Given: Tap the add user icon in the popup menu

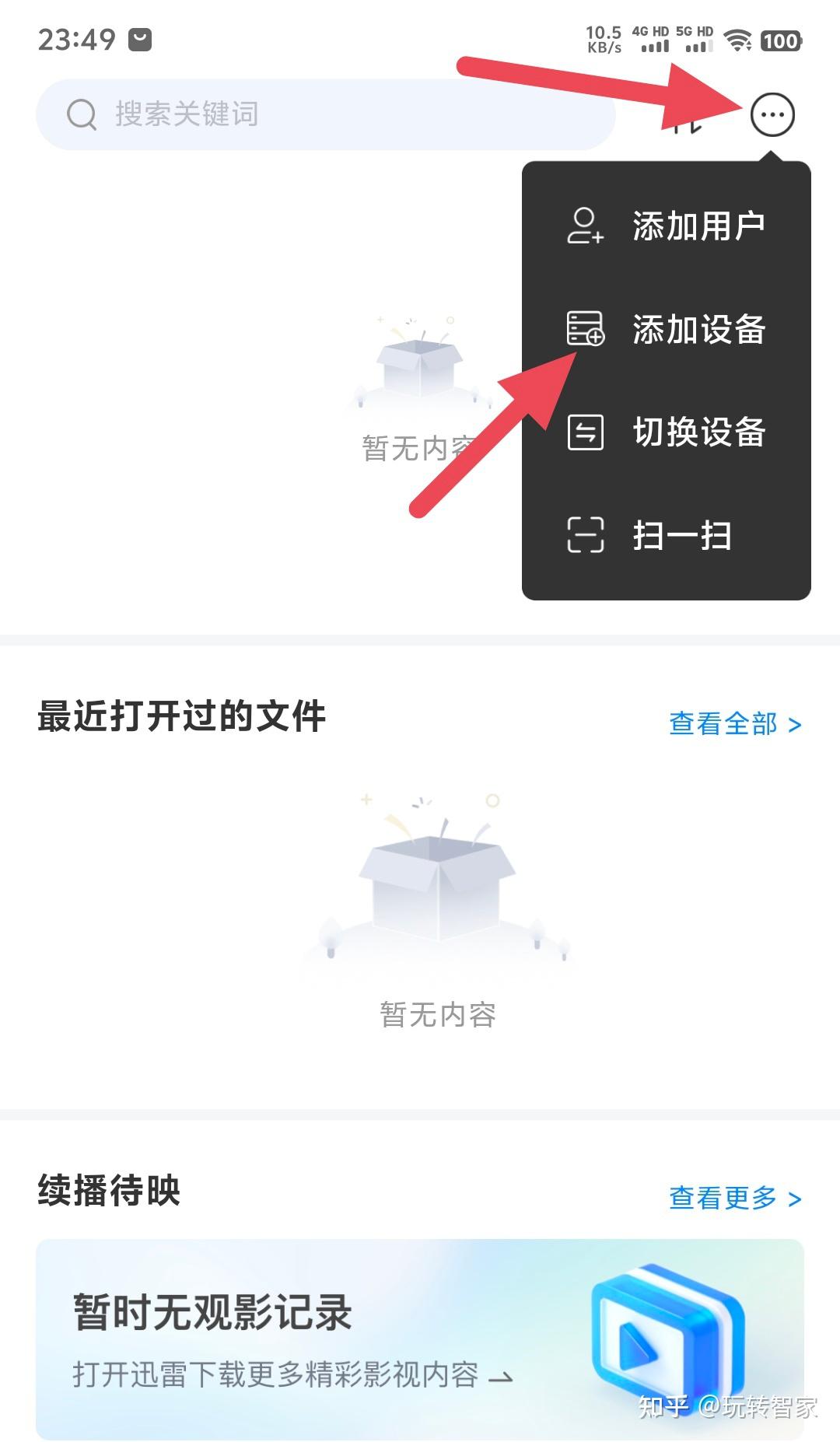Looking at the screenshot, I should 583,225.
